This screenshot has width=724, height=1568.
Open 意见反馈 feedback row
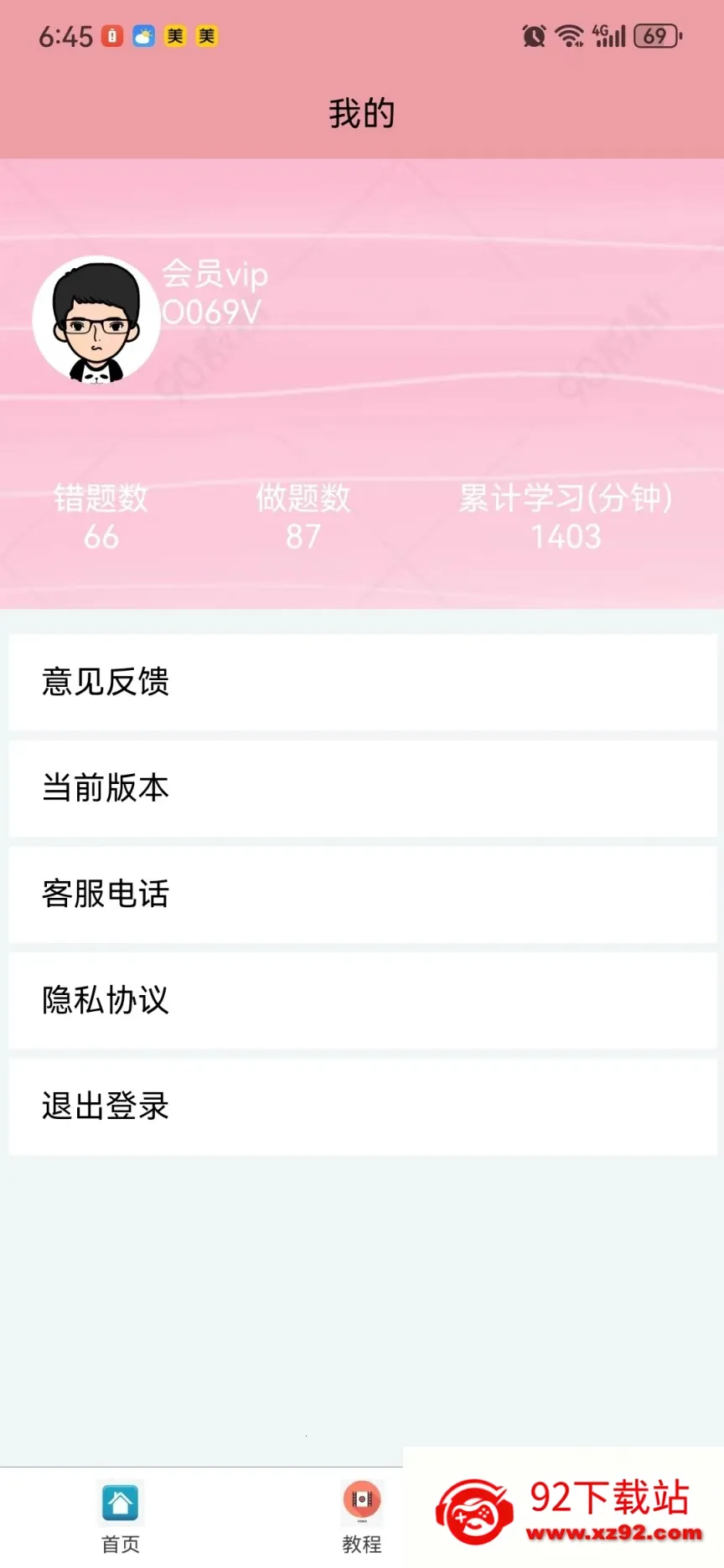point(362,682)
